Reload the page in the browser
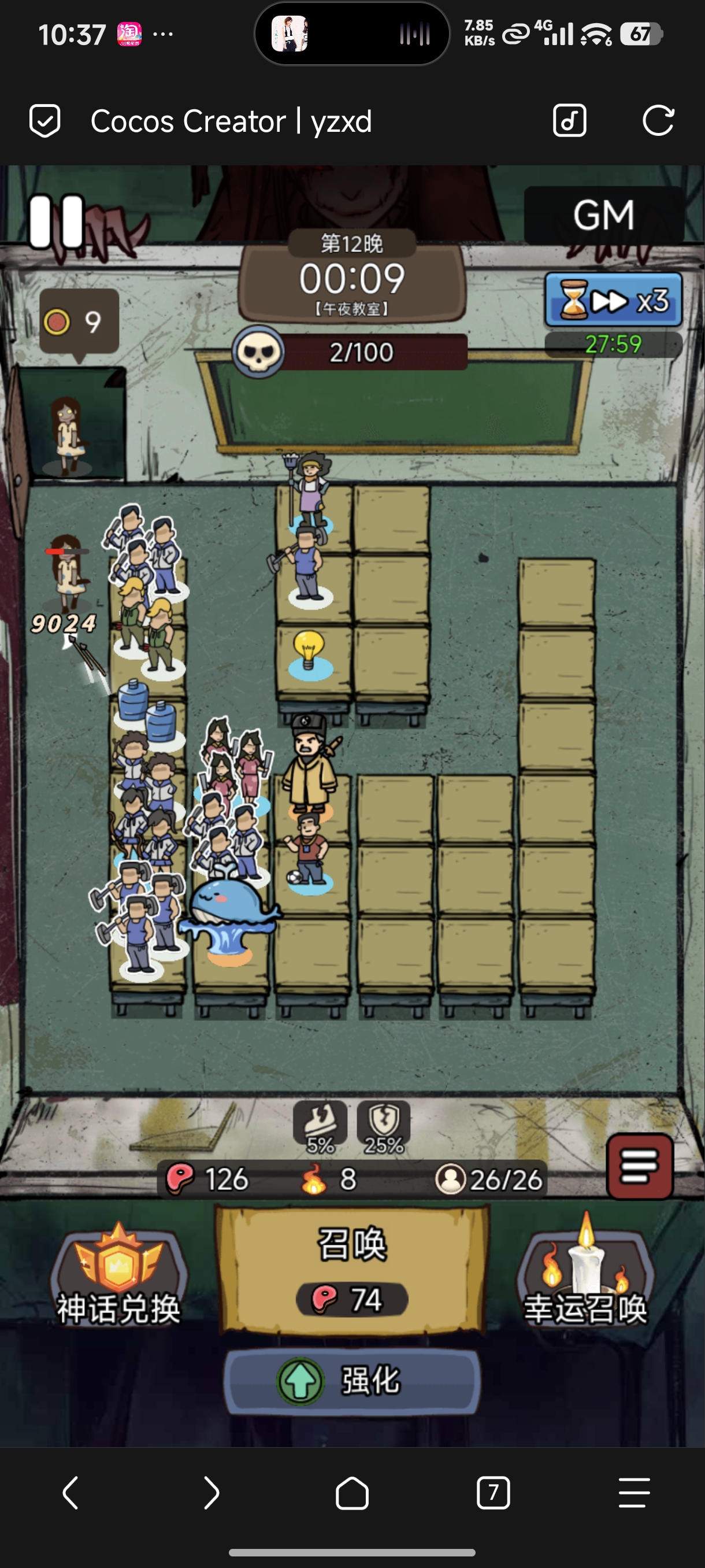The height and width of the screenshot is (1568, 705). (658, 120)
